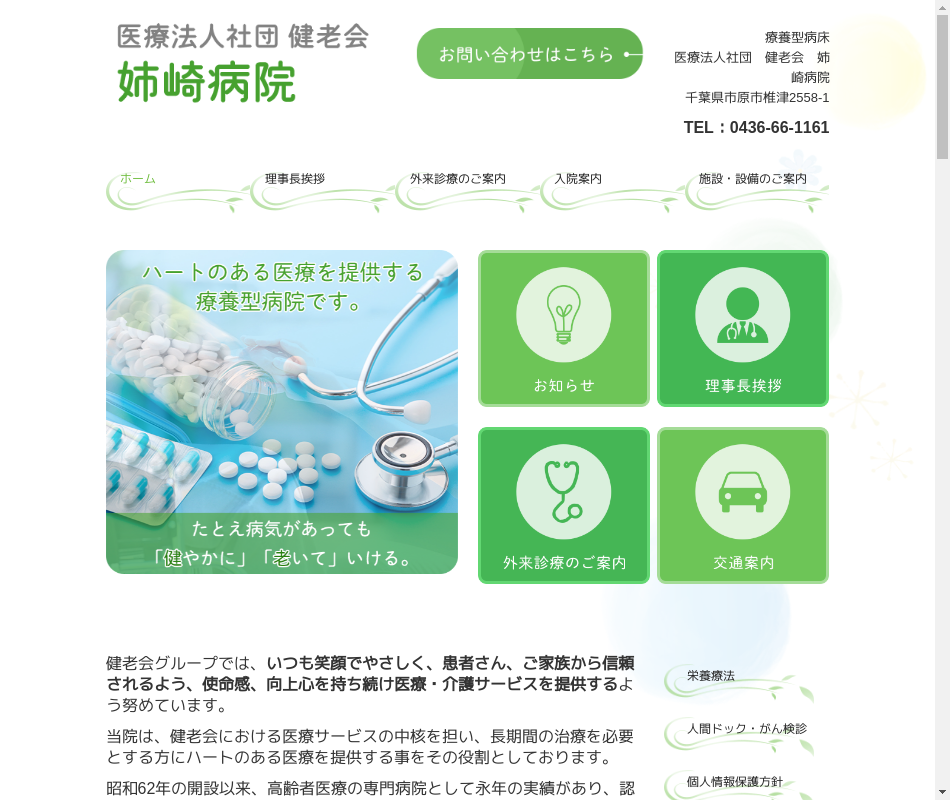Image resolution: width=950 pixels, height=800 pixels.
Task: Open the 理事長挨拶 doctor tile
Action: click(x=743, y=328)
